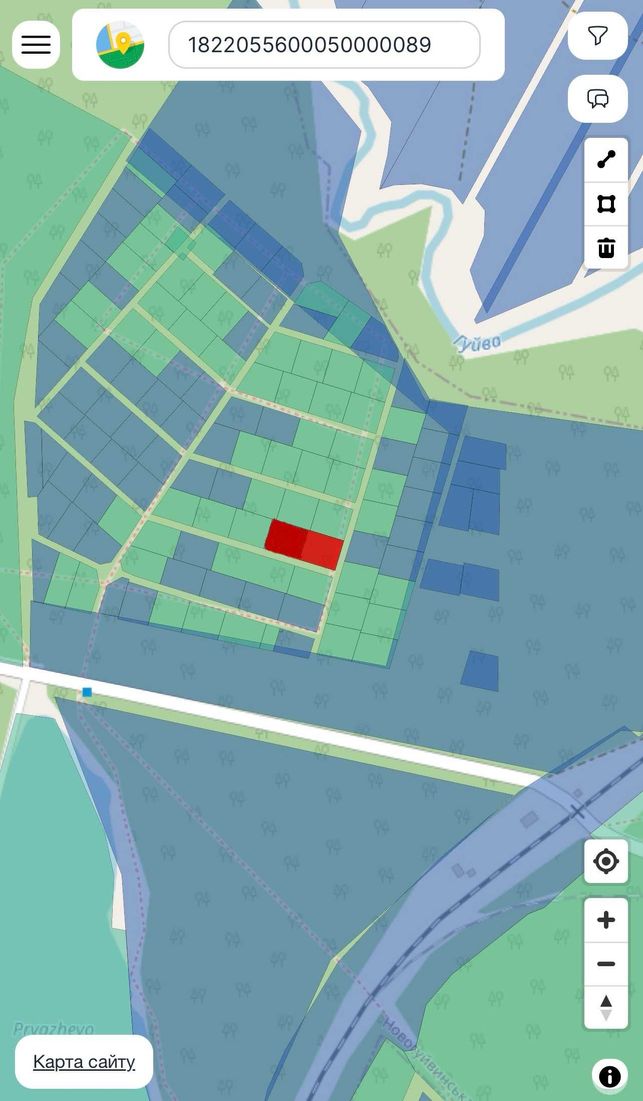Open the chat feedback button
Viewport: 643px width, 1101px height.
click(597, 99)
